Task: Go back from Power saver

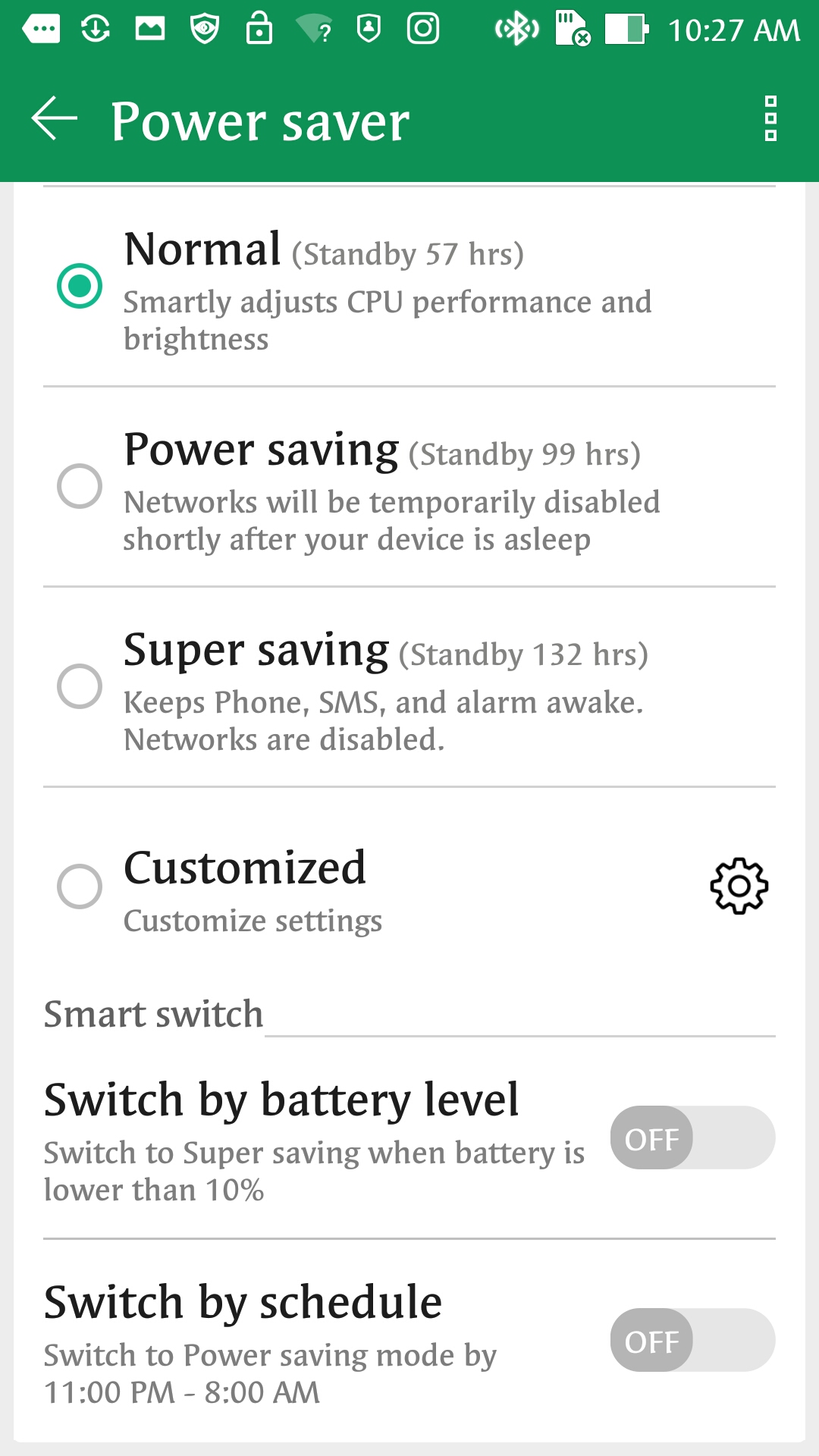Action: pyautogui.click(x=55, y=119)
